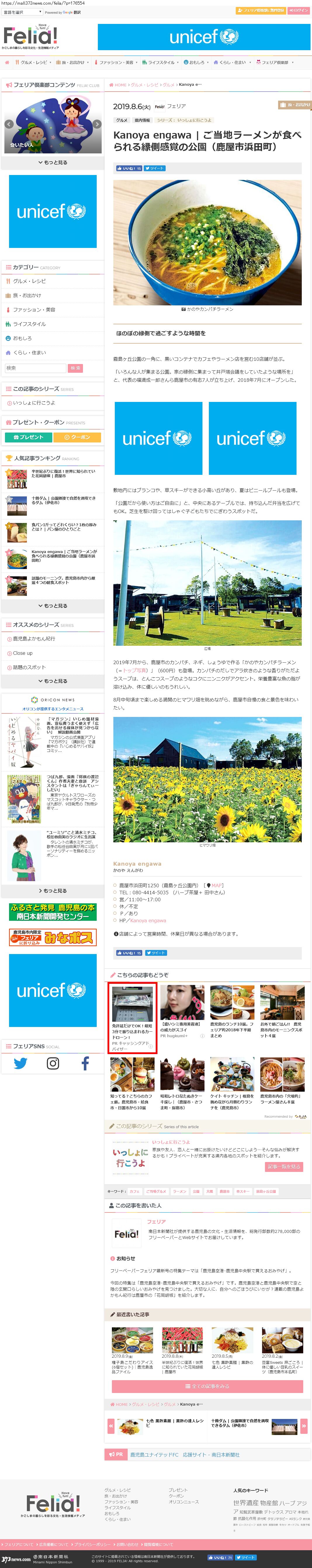Advance the club carousel with the right arrow
Image resolution: width=312 pixels, height=1568 pixels.
(97, 124)
